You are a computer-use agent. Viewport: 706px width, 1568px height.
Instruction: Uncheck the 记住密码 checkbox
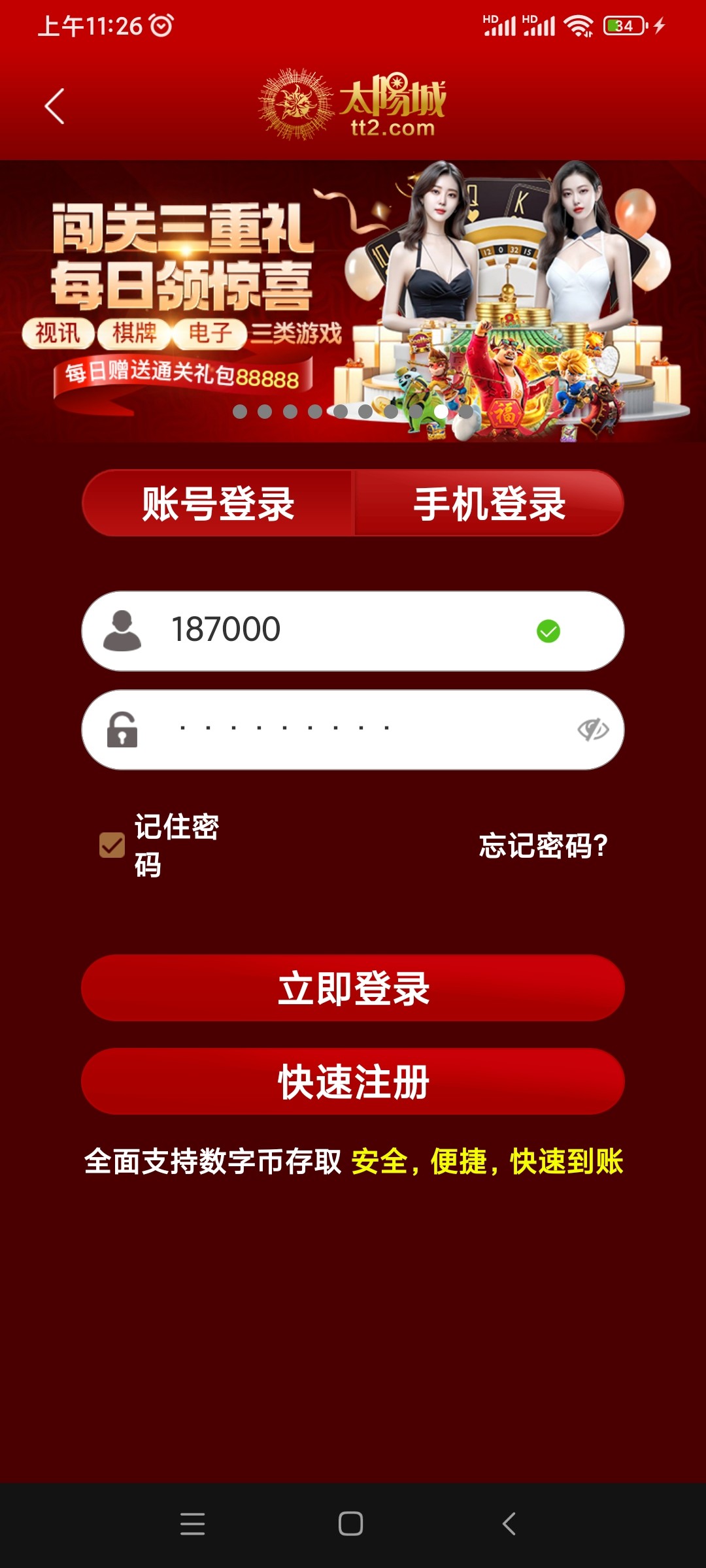pyautogui.click(x=112, y=845)
